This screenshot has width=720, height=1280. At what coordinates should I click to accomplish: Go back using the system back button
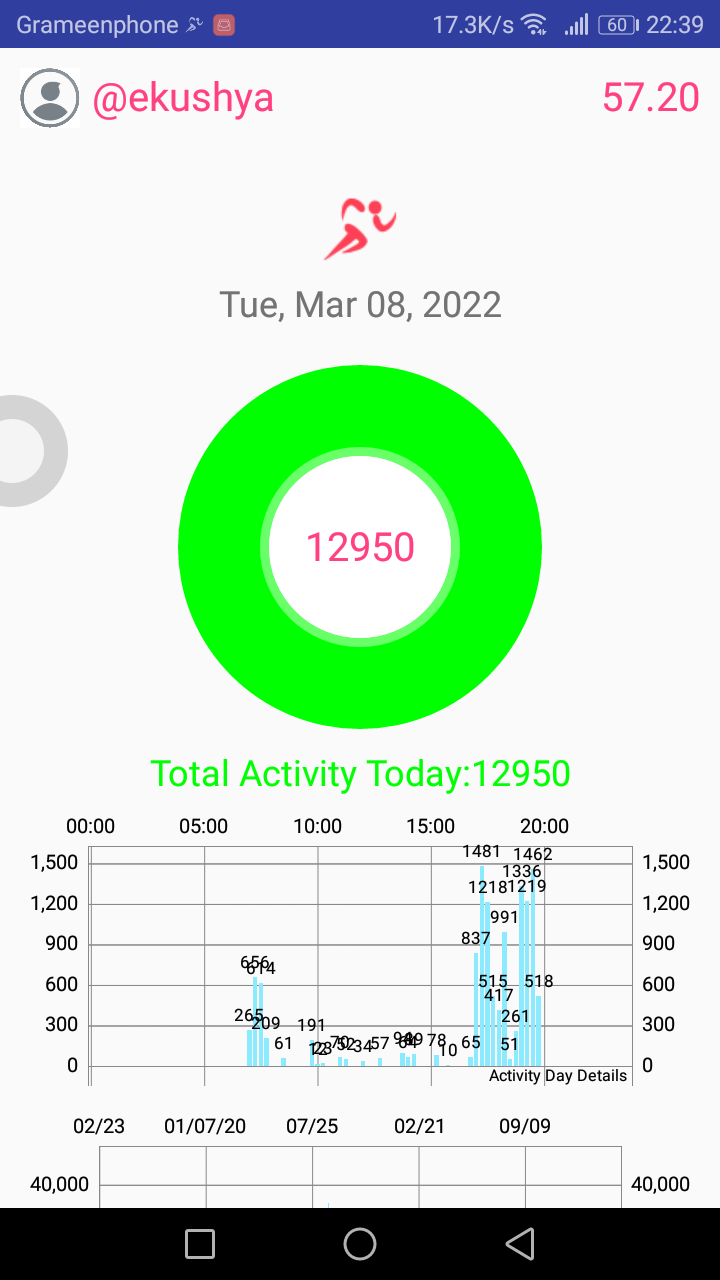[520, 1244]
